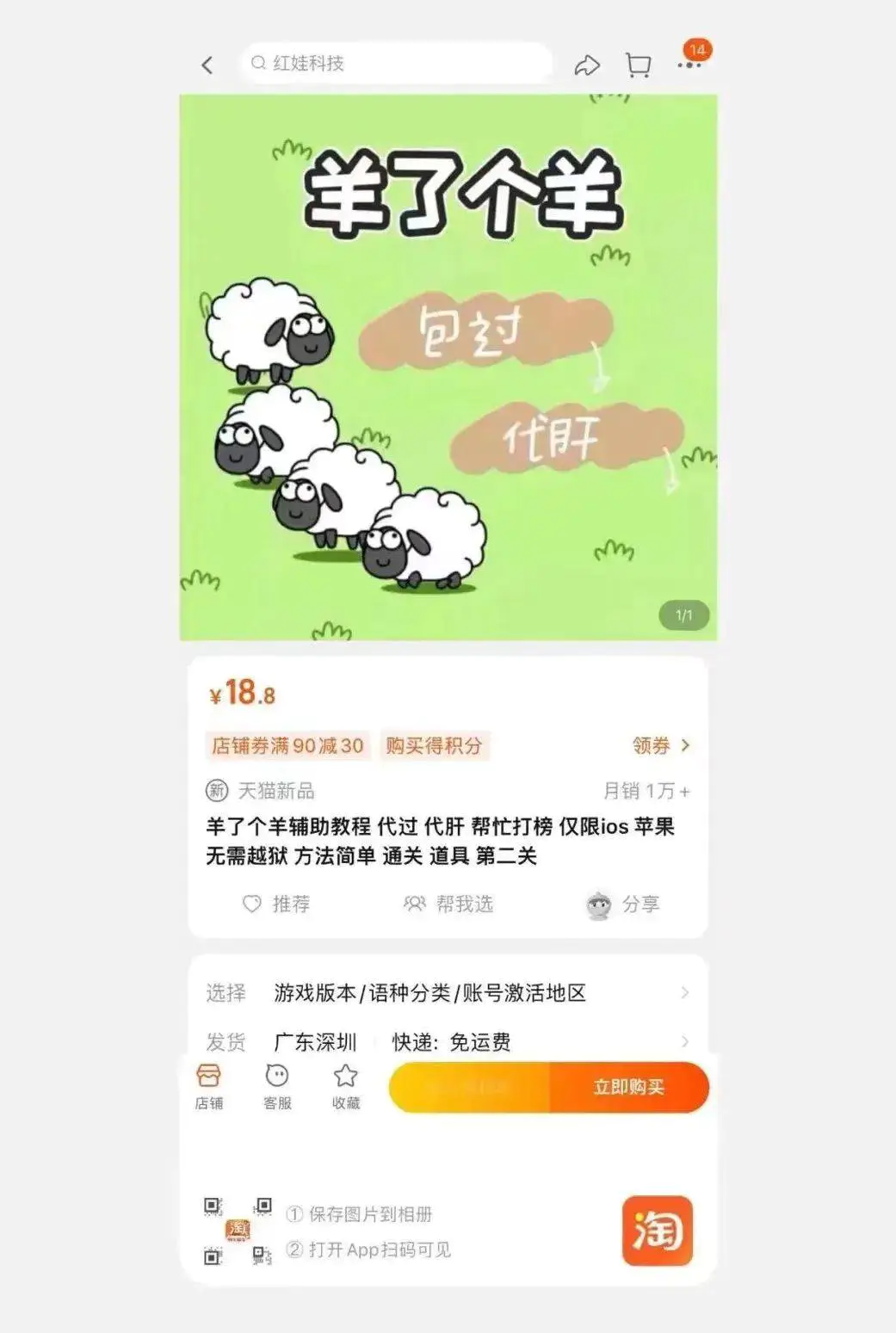
Task: Add item to favorites via 收藏
Action: point(346,1086)
